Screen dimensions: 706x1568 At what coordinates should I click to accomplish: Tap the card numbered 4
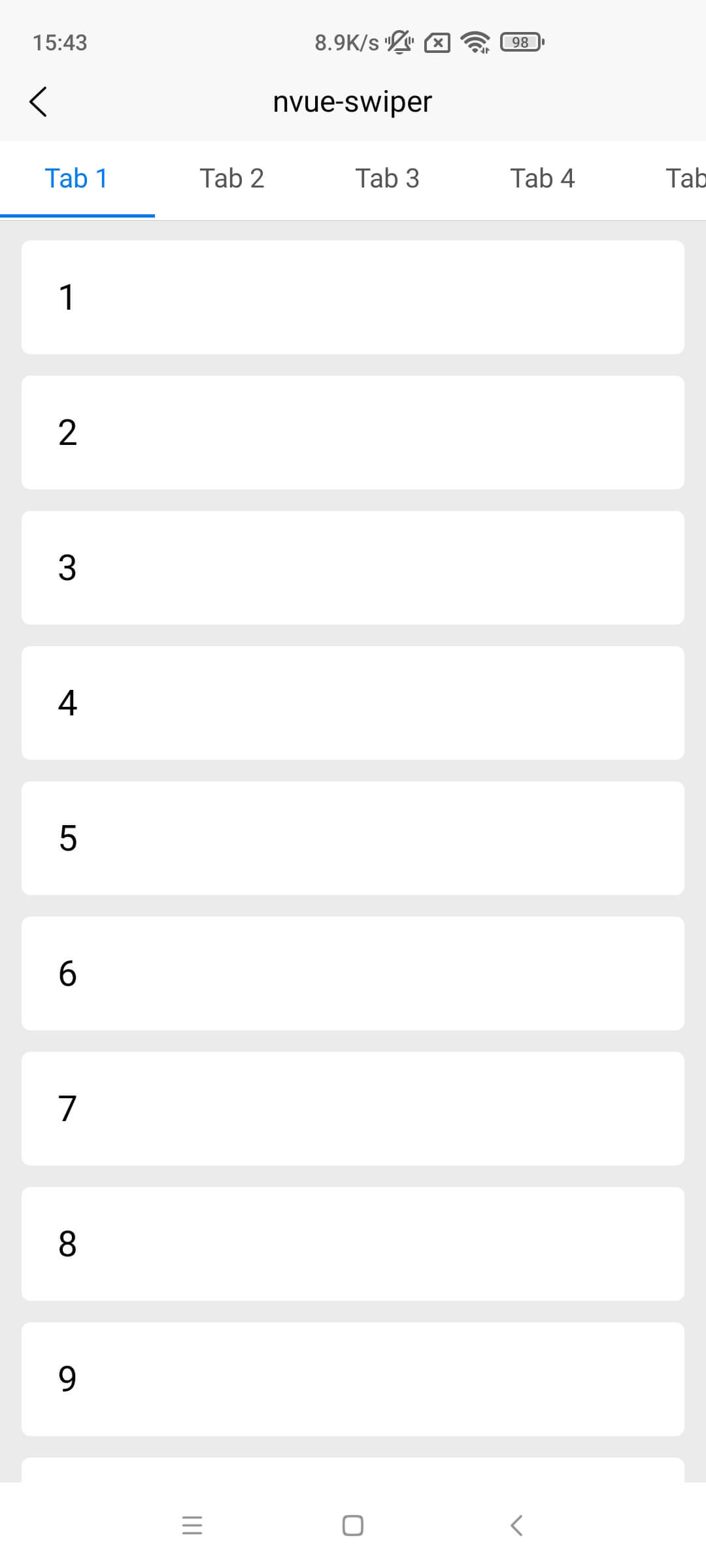pos(353,703)
